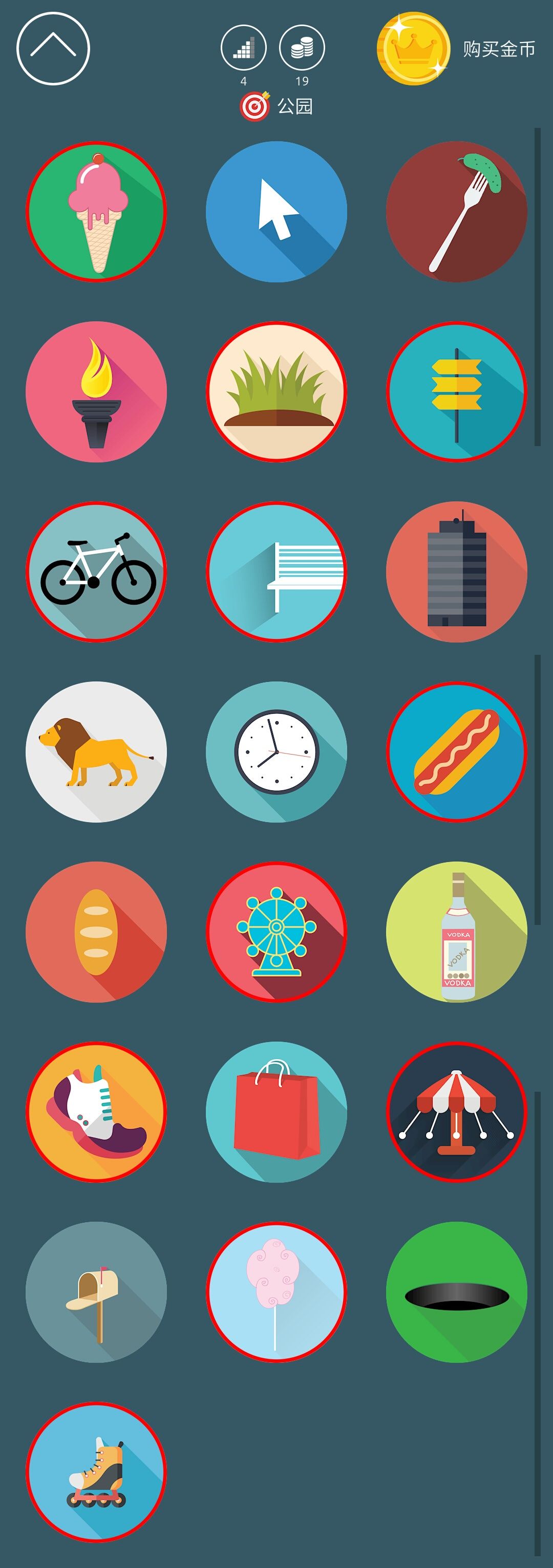553x1568 pixels.
Task: Tap the yellow signpost tile
Action: click(457, 392)
